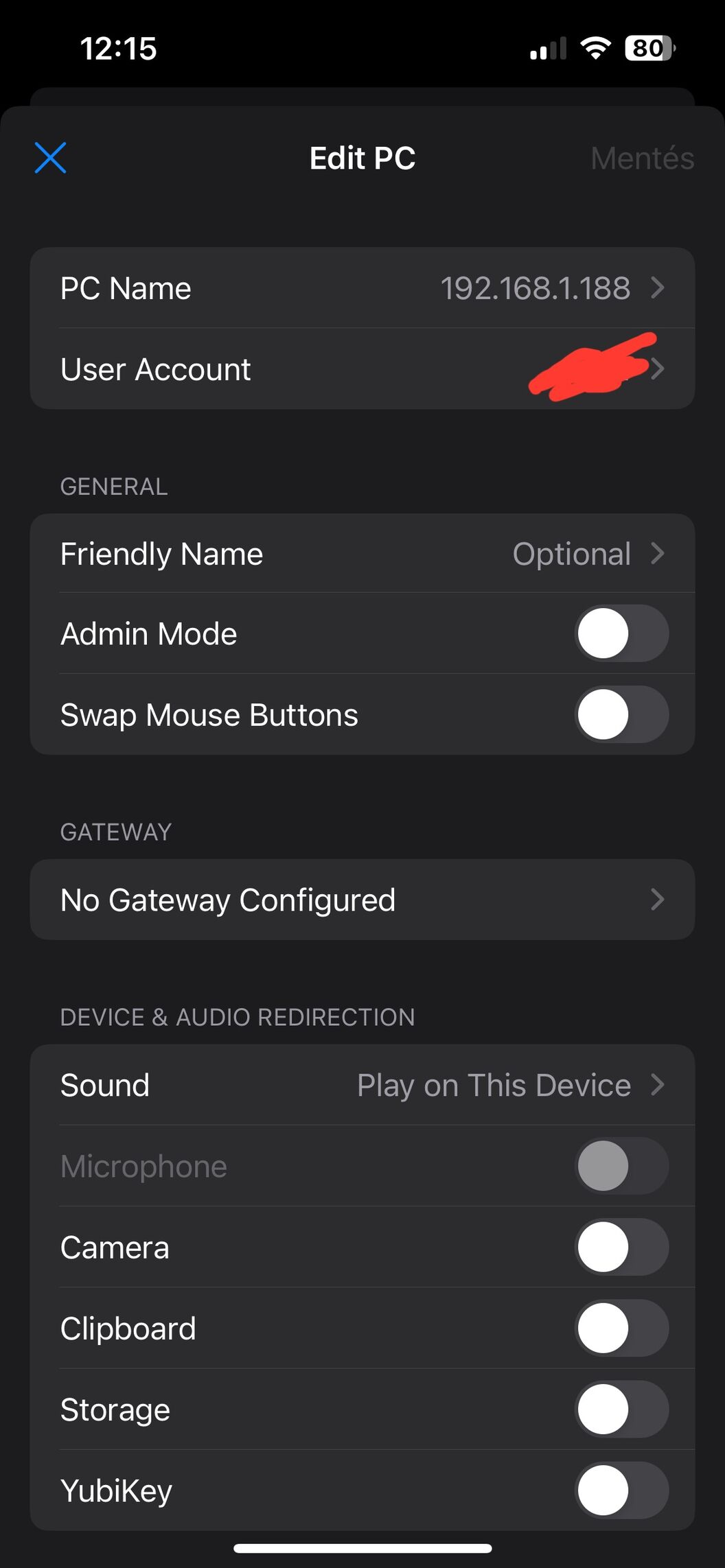This screenshot has height=1568, width=725.
Task: Open the No Gateway Configured row
Action: 362,900
